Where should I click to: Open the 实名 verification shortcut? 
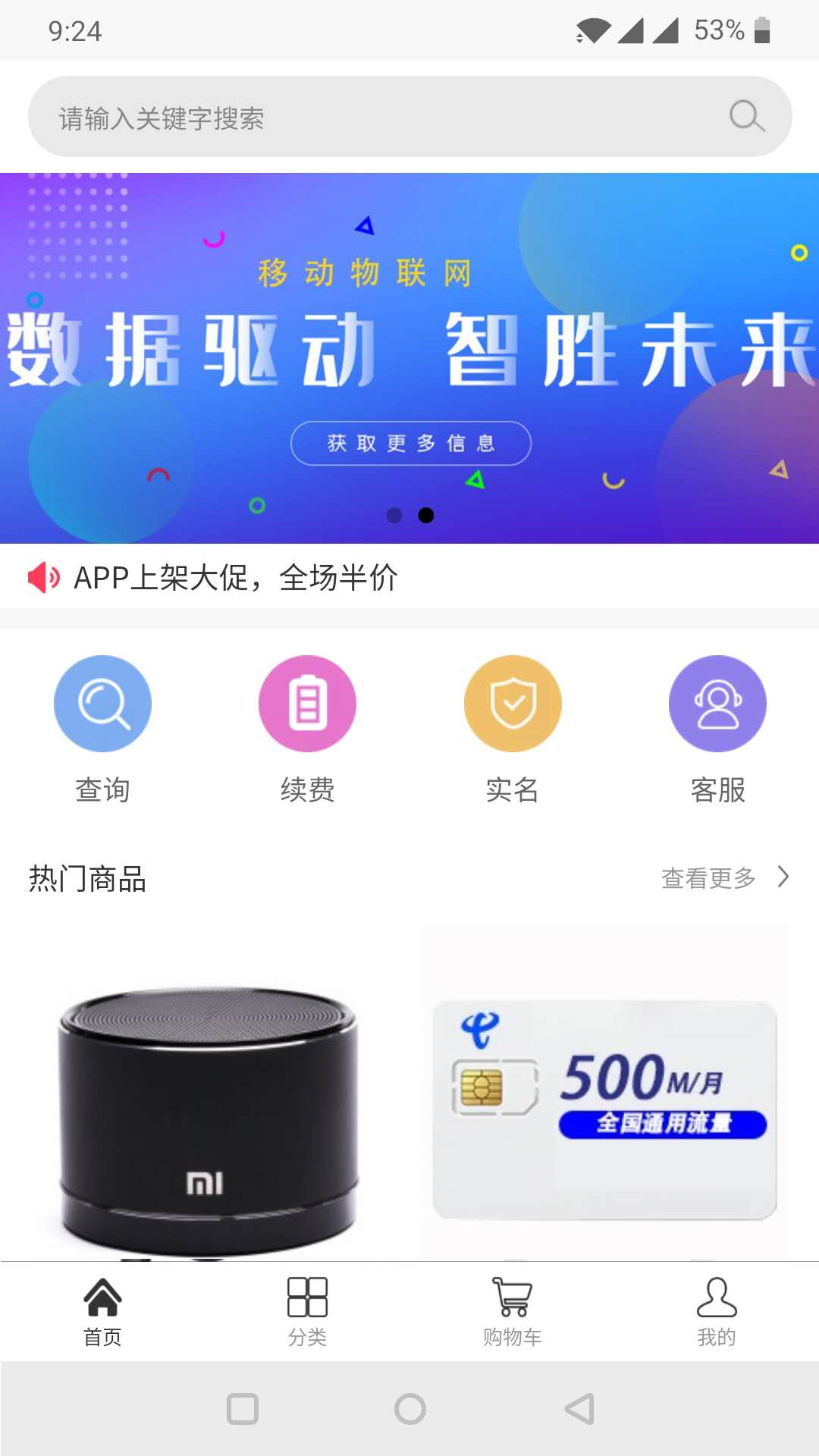click(x=513, y=729)
